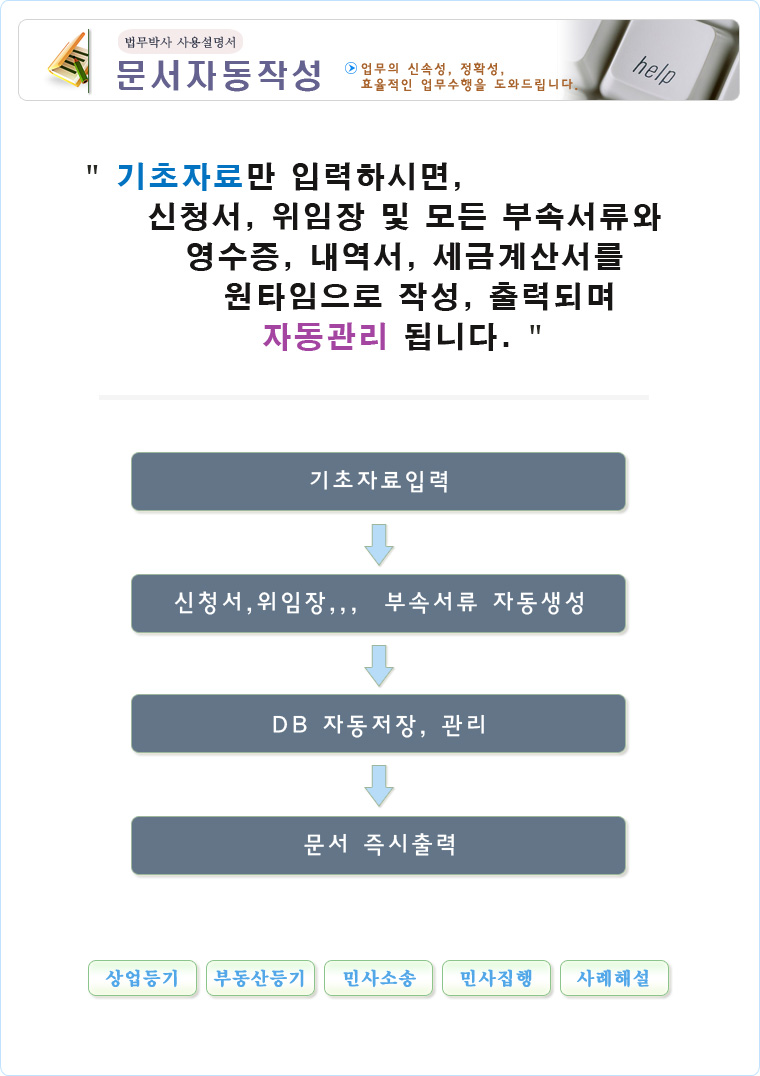View 사례해설 section
Image resolution: width=760 pixels, height=1076 pixels.
pos(614,978)
